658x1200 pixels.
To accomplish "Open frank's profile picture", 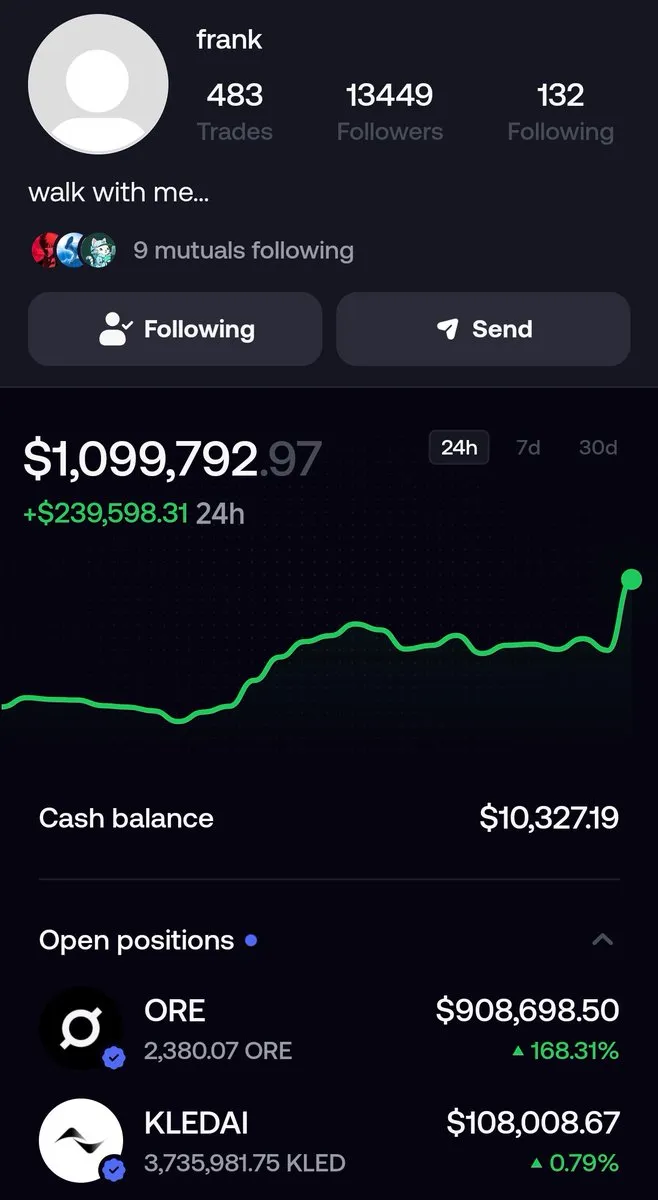I will click(x=98, y=85).
